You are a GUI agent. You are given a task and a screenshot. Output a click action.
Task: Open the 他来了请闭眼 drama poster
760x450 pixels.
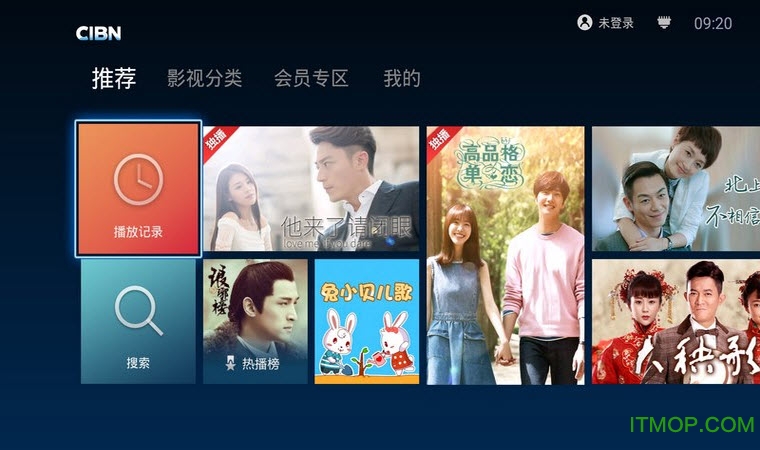pos(311,189)
